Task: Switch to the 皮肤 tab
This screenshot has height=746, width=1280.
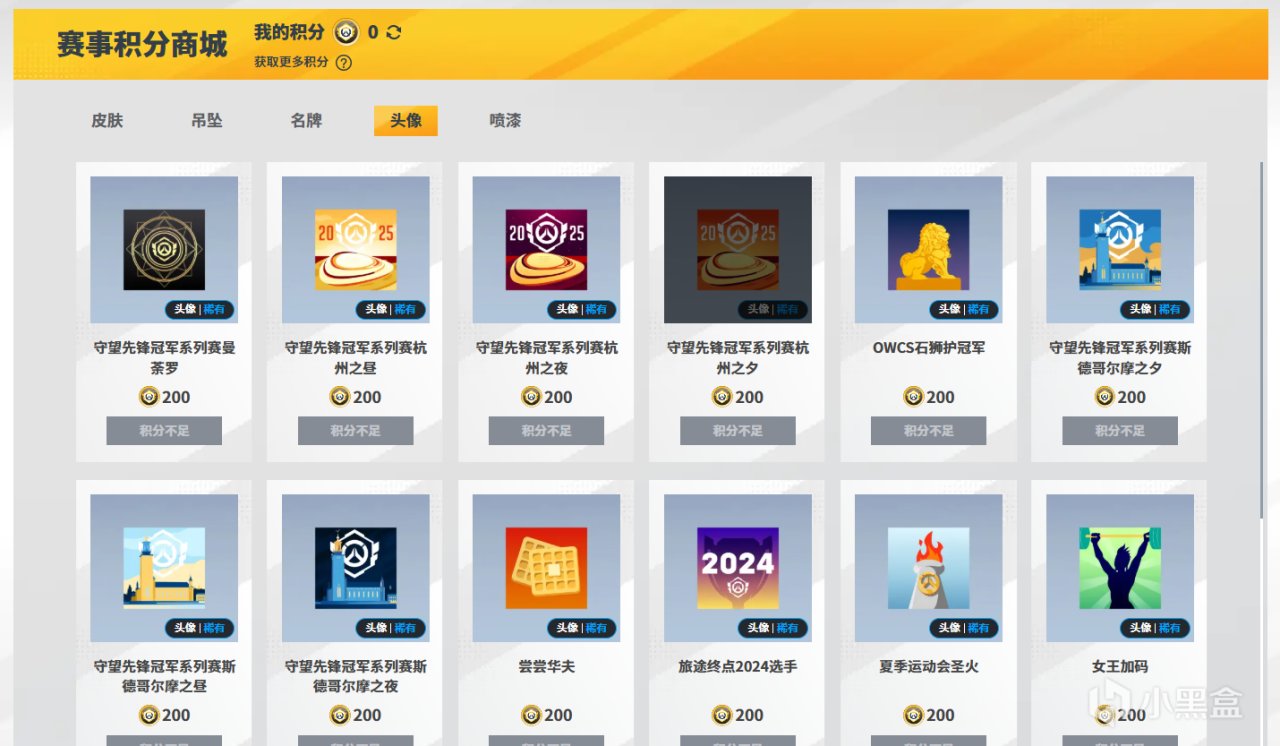Action: point(107,120)
